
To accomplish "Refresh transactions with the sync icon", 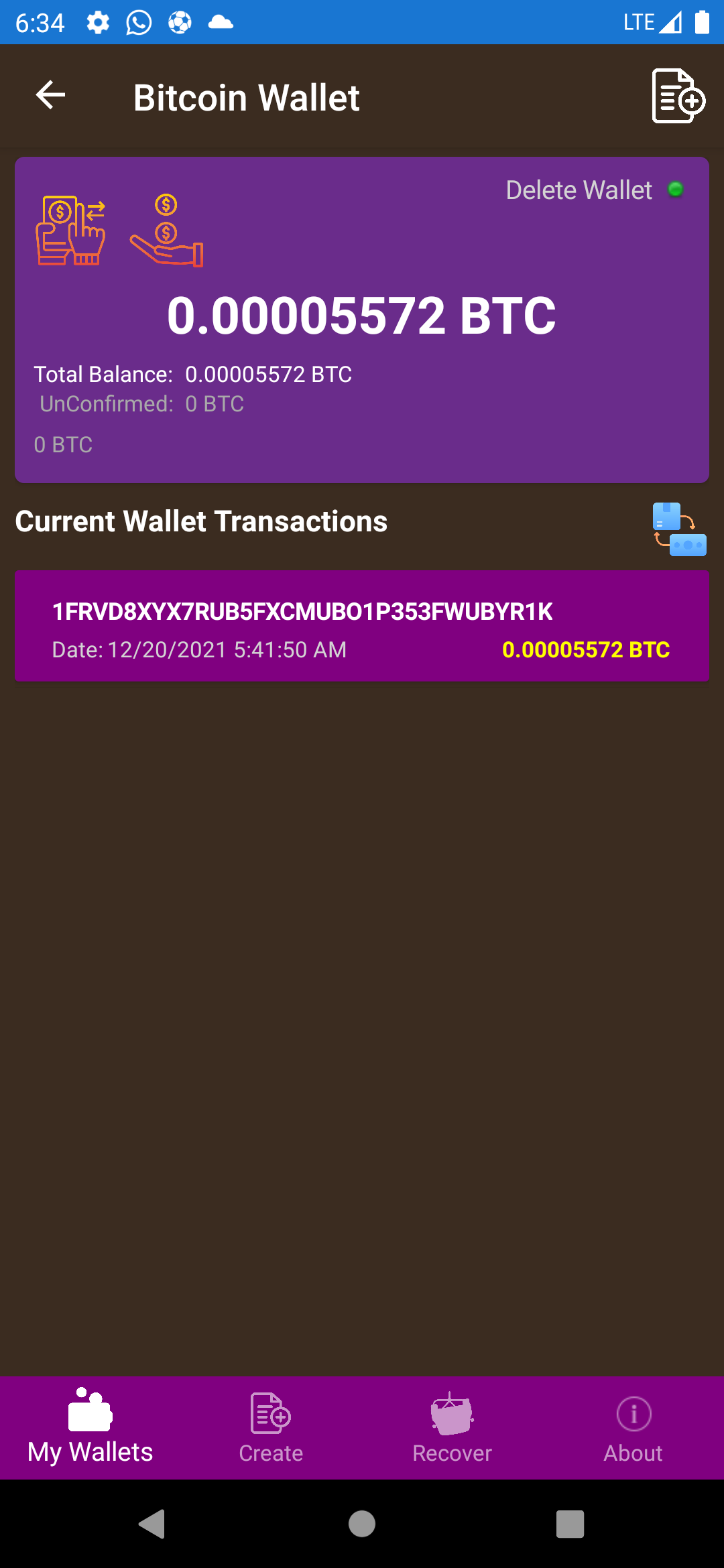I will click(x=678, y=531).
